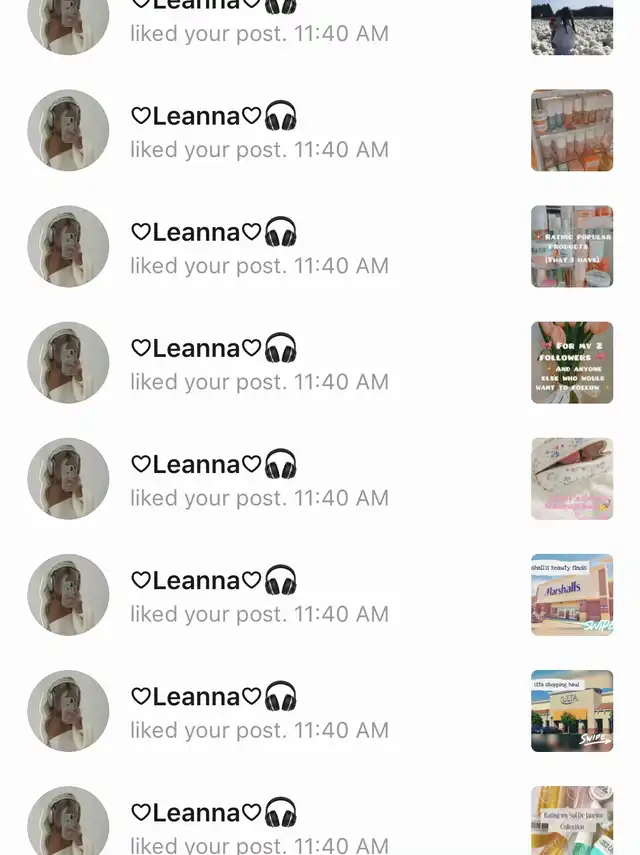Open the skincare products shelf post thumbnail
The width and height of the screenshot is (640, 855).
pyautogui.click(x=571, y=130)
